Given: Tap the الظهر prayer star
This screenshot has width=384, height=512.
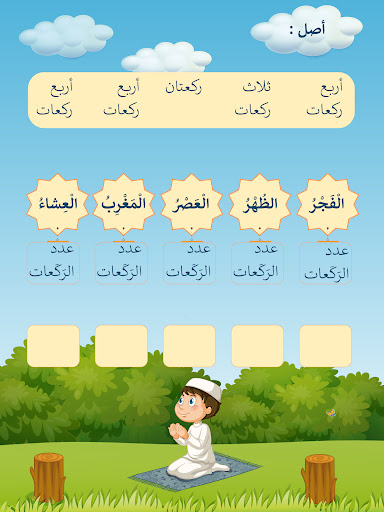Looking at the screenshot, I should [260, 204].
